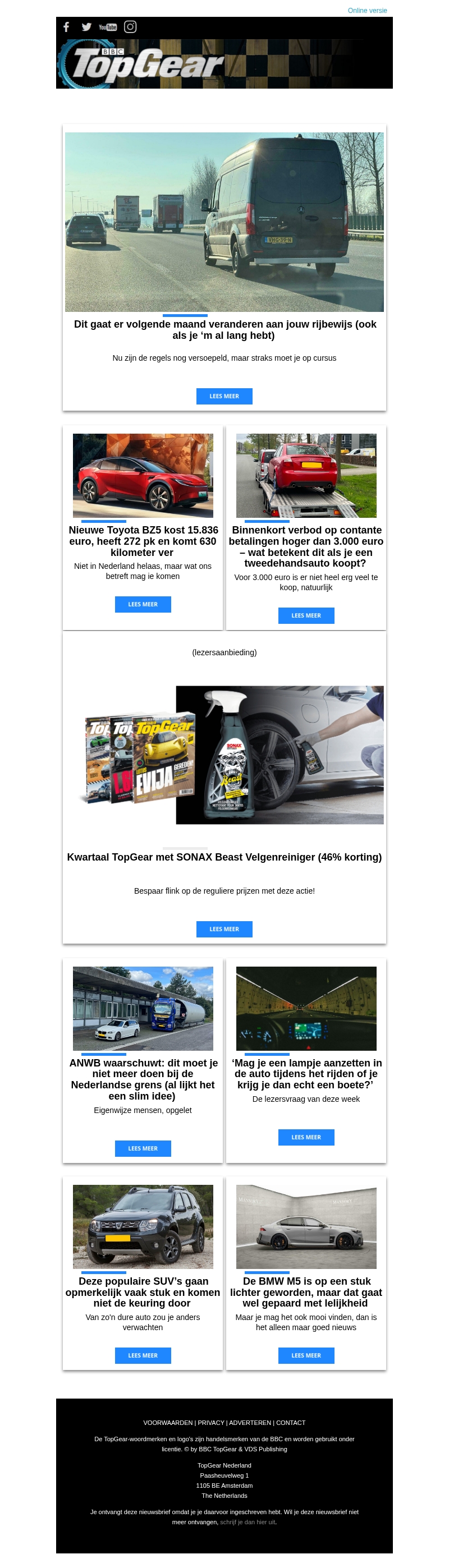Open the SONAX Beast Velgenreiniger offer button

coord(224,929)
